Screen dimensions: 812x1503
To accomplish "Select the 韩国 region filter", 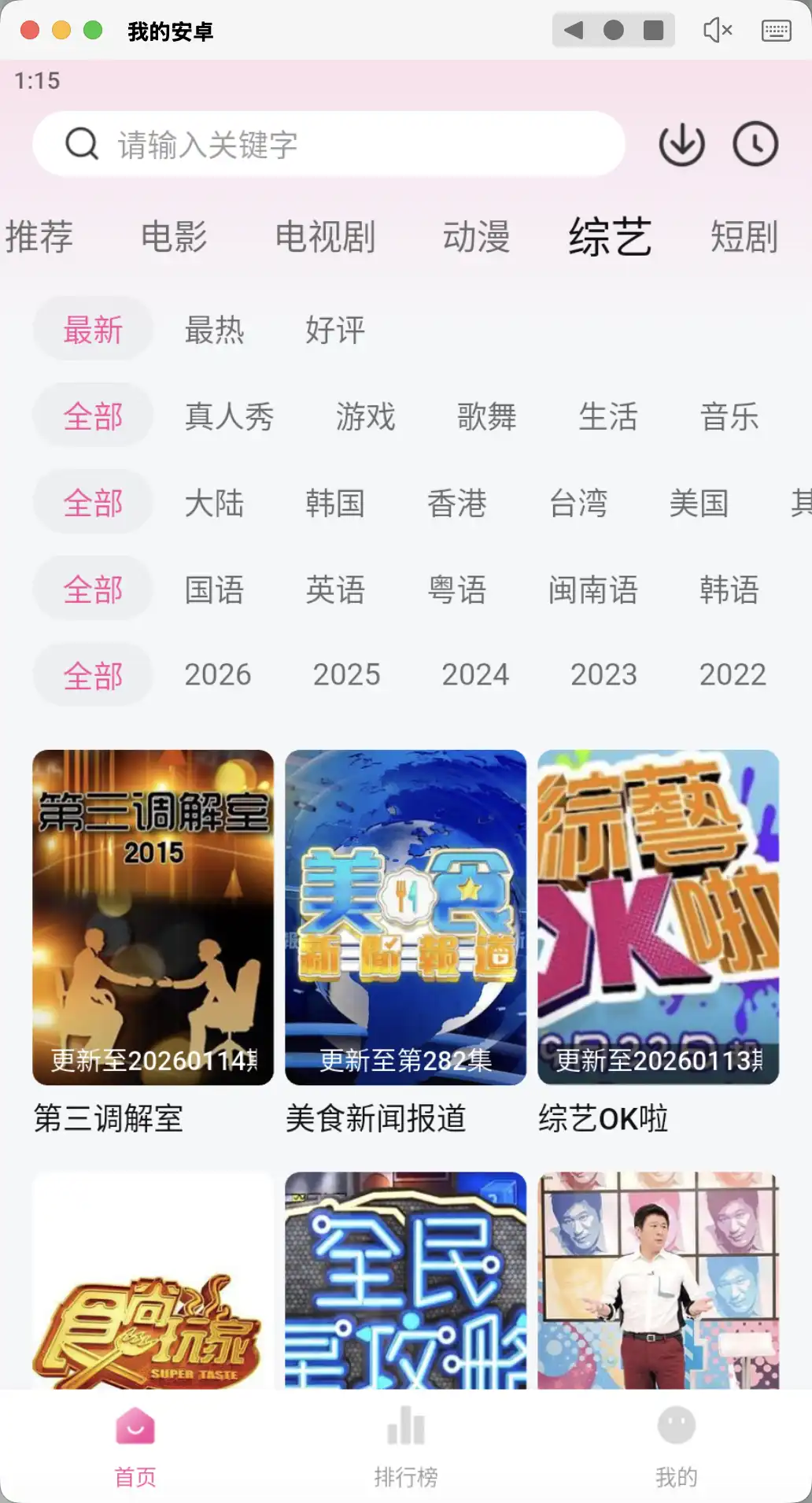I will point(336,504).
